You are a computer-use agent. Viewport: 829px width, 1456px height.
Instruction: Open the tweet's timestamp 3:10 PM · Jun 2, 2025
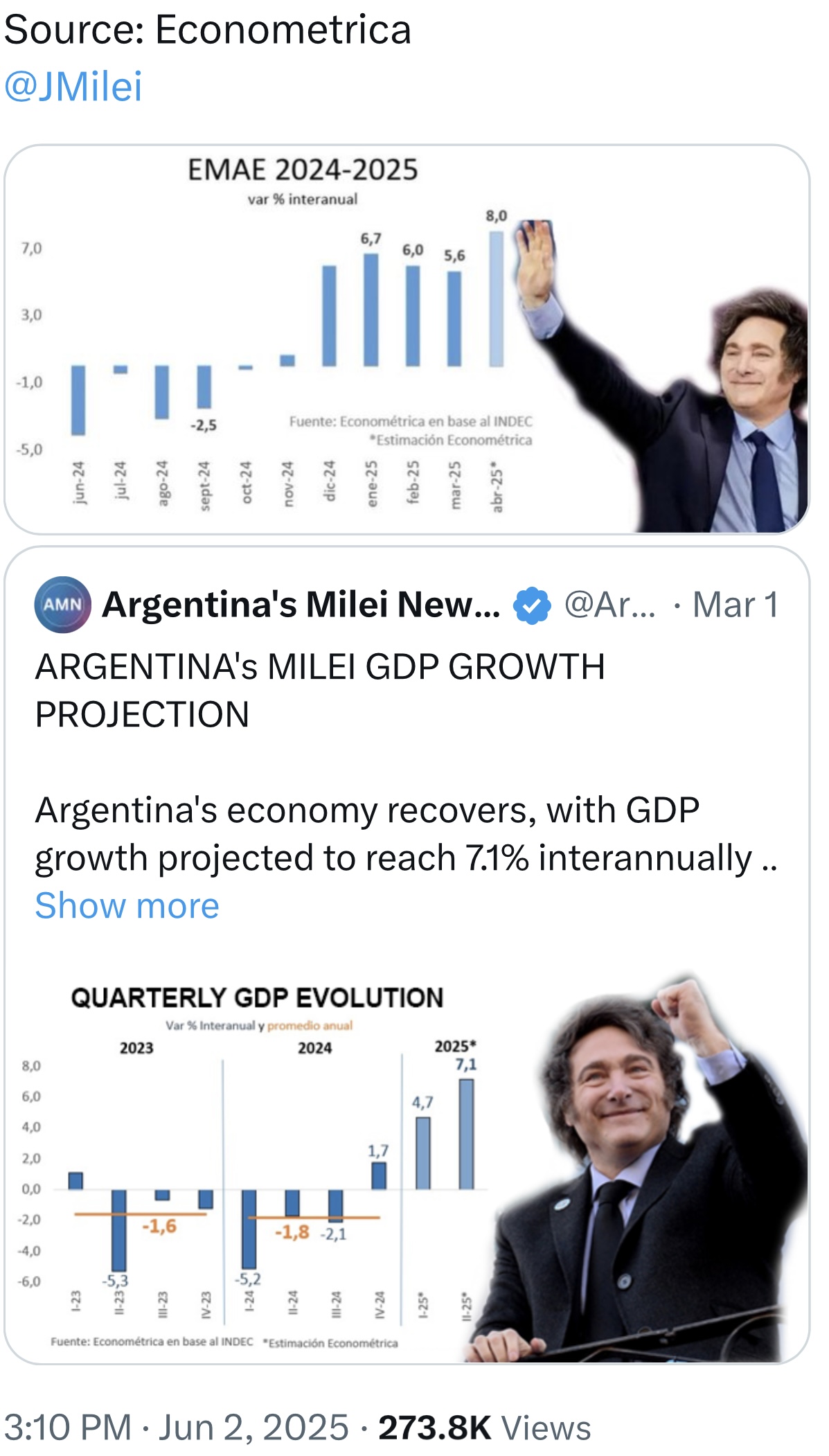177,1427
